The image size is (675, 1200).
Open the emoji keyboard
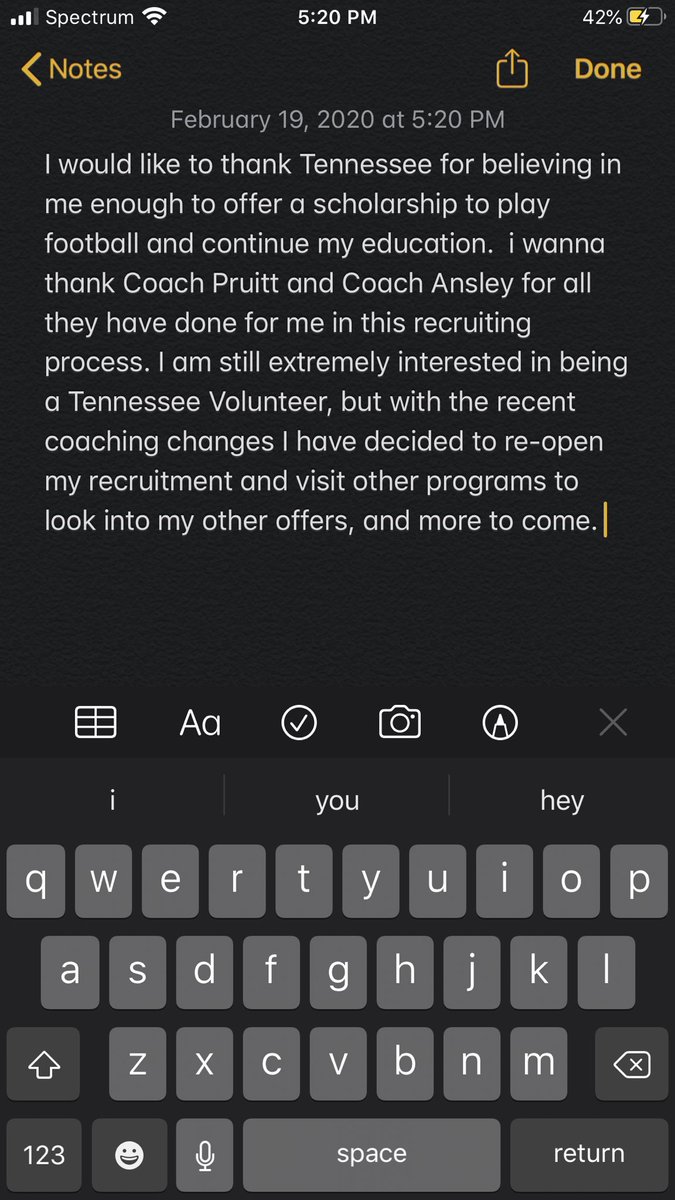point(128,1155)
